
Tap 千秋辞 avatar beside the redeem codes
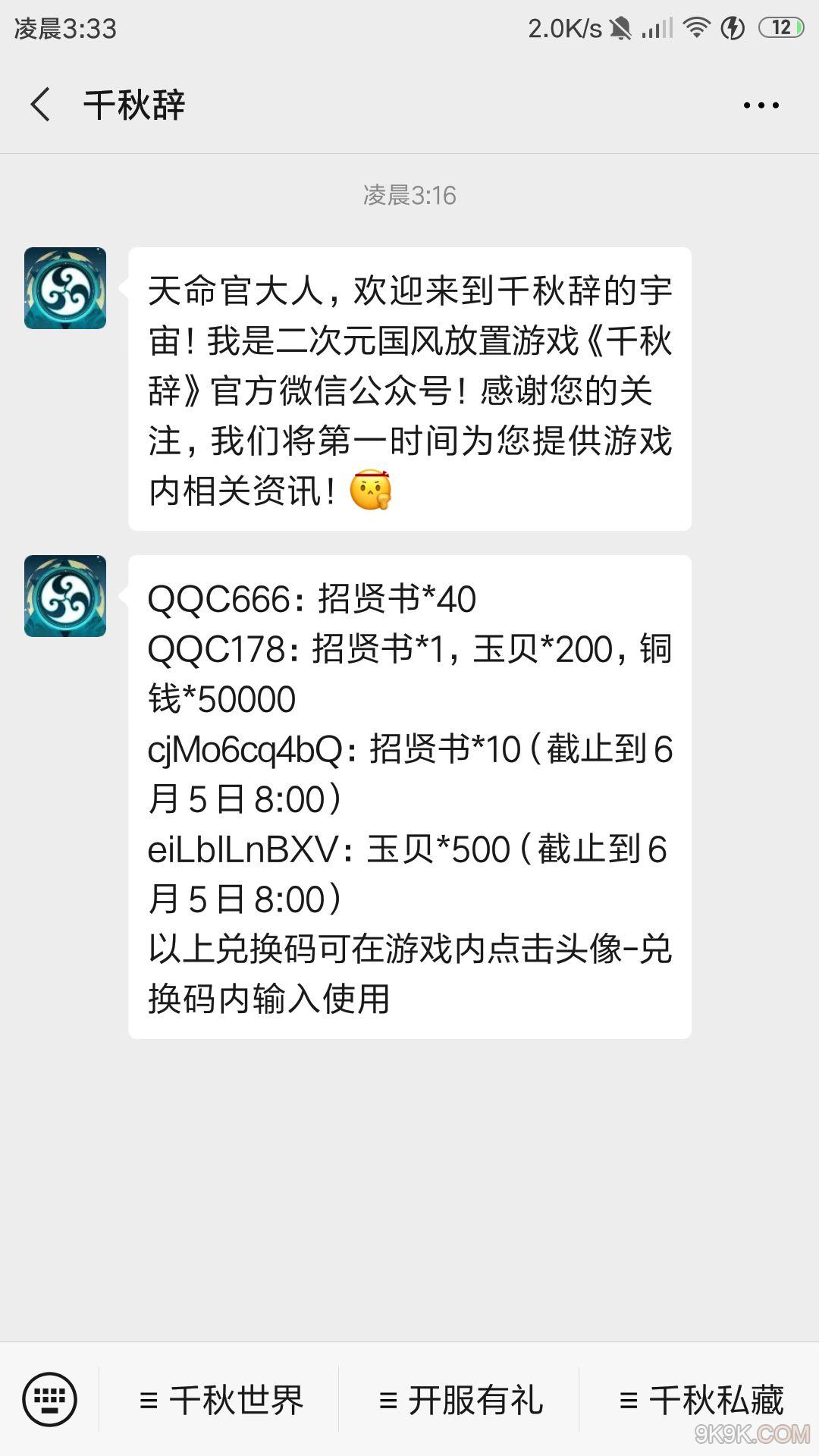click(65, 596)
